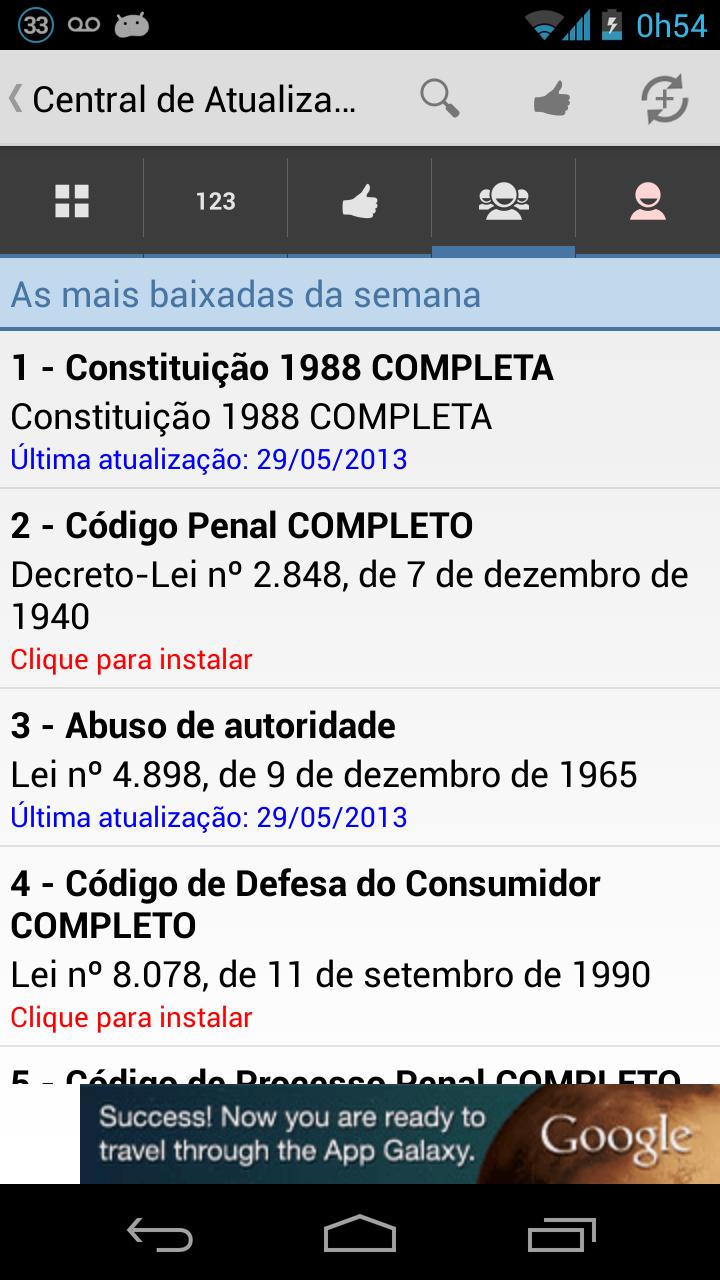Switch to the single user tab
720x1280 pixels.
click(647, 202)
